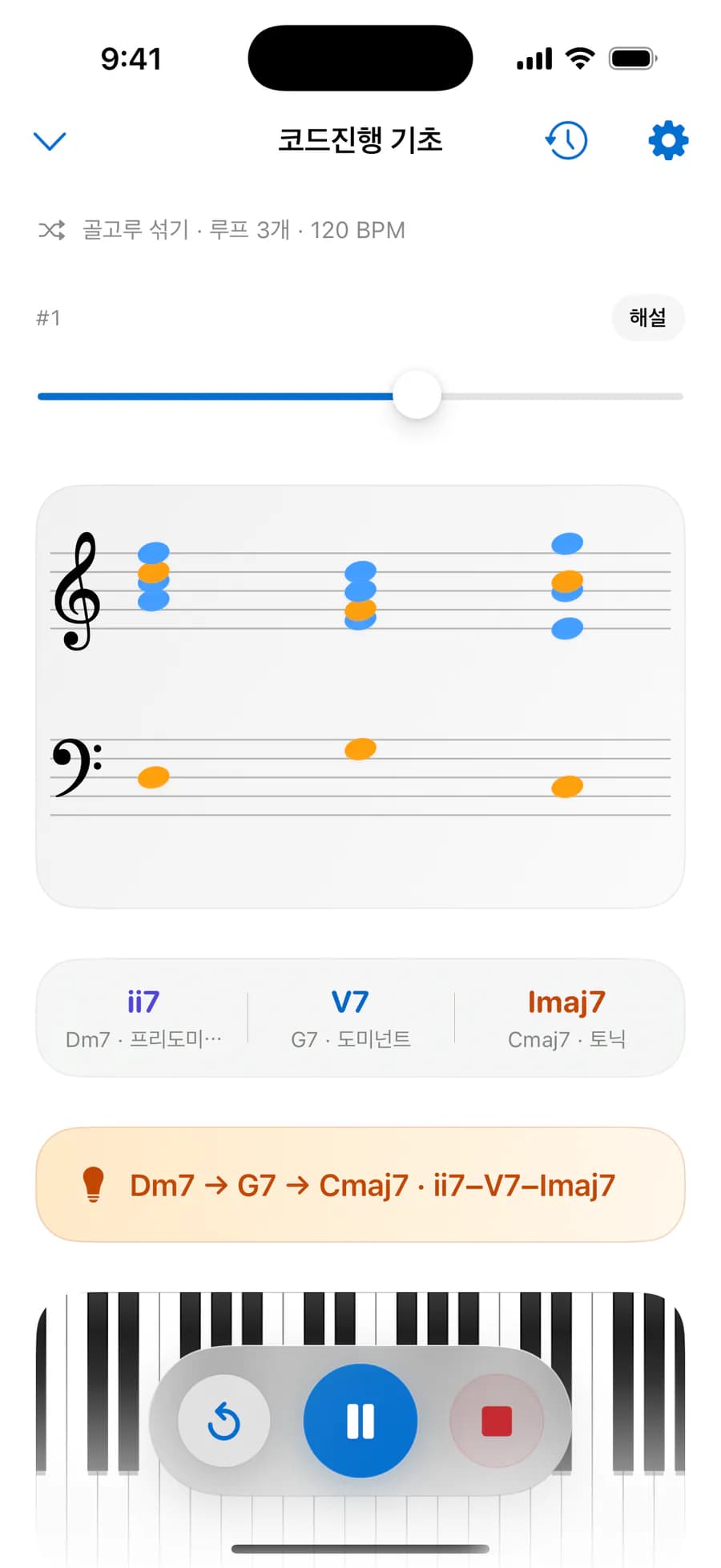Collapse the screen with the down chevron
This screenshot has height=1568, width=721.
point(50,141)
